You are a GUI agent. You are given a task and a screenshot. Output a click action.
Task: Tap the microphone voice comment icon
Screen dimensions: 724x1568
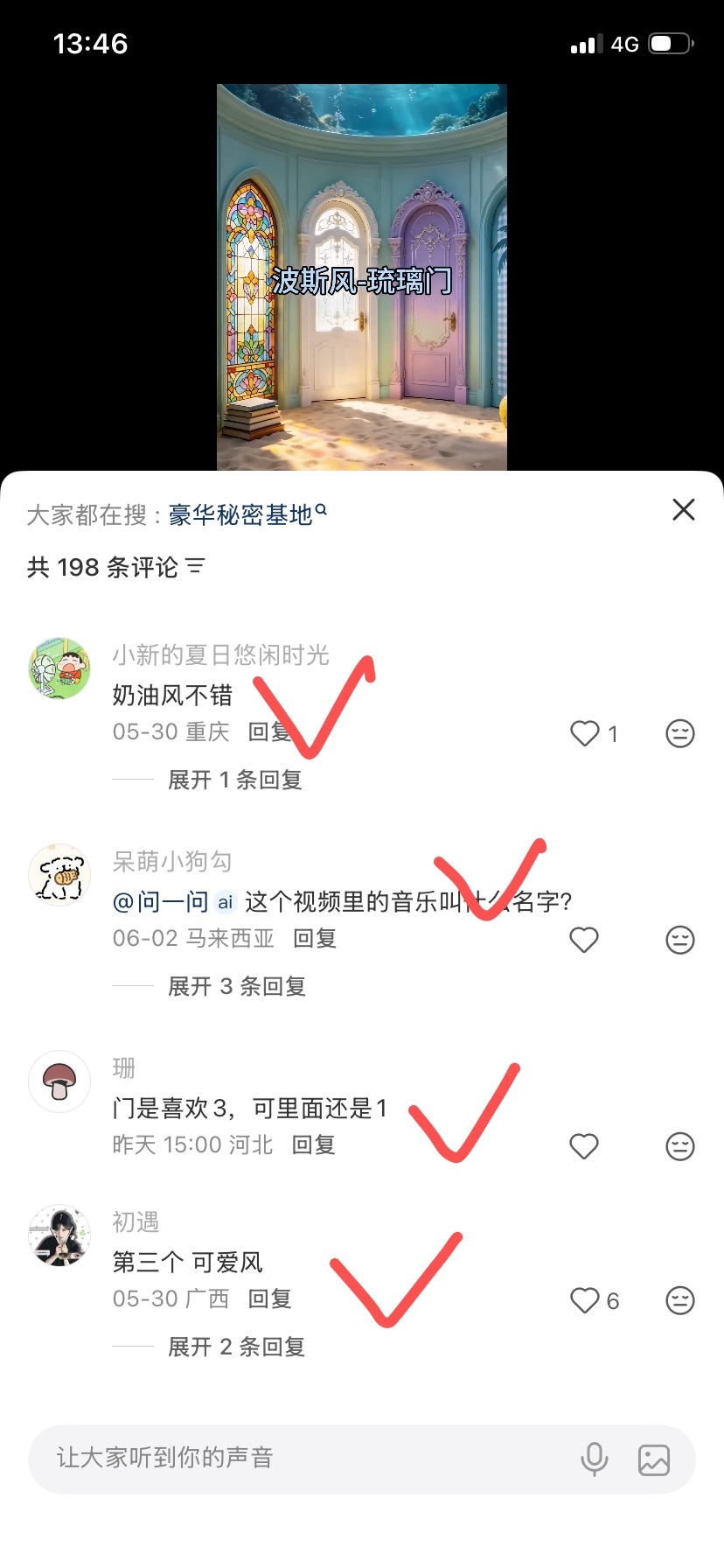point(595,1459)
